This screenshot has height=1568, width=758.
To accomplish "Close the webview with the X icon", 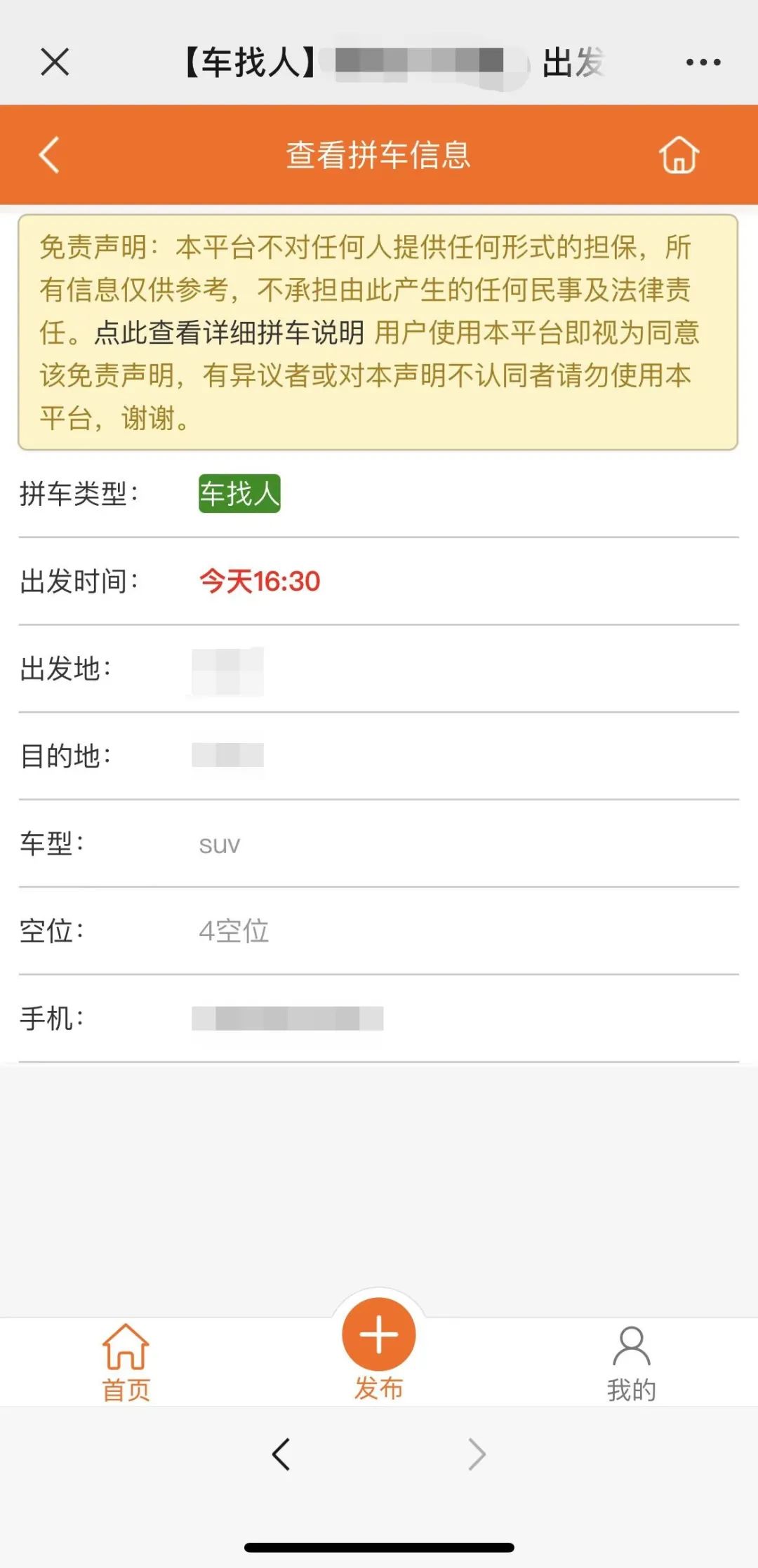I will [x=55, y=62].
